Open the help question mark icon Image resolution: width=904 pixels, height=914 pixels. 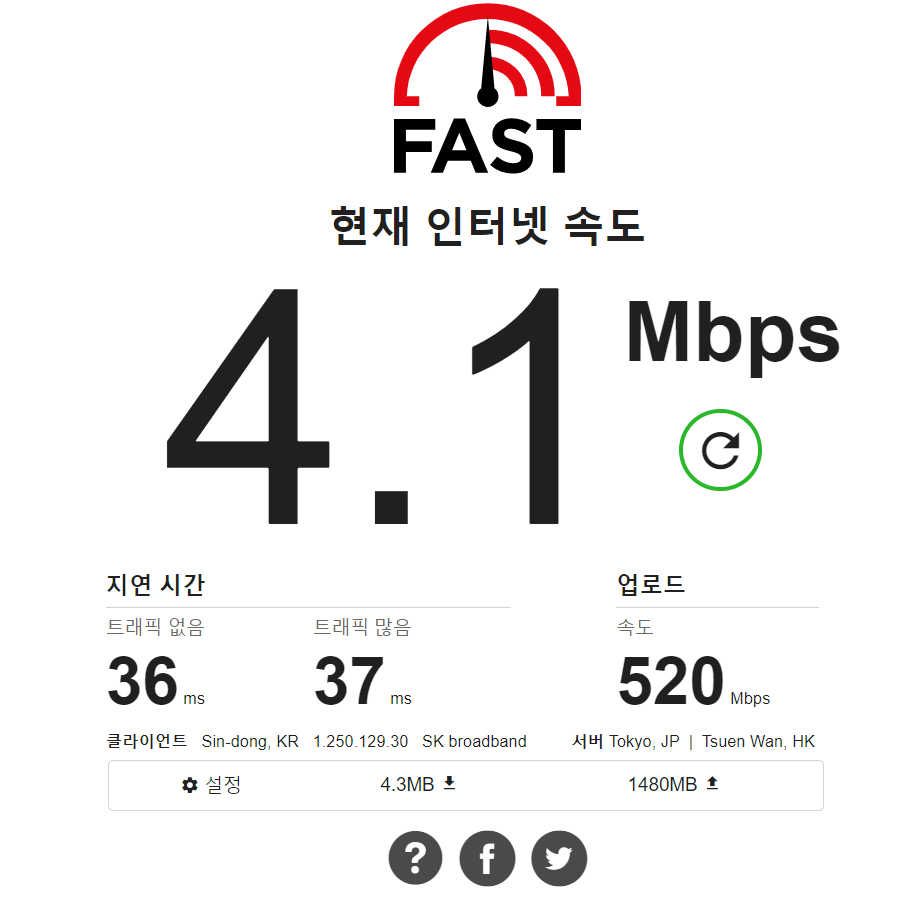(415, 857)
